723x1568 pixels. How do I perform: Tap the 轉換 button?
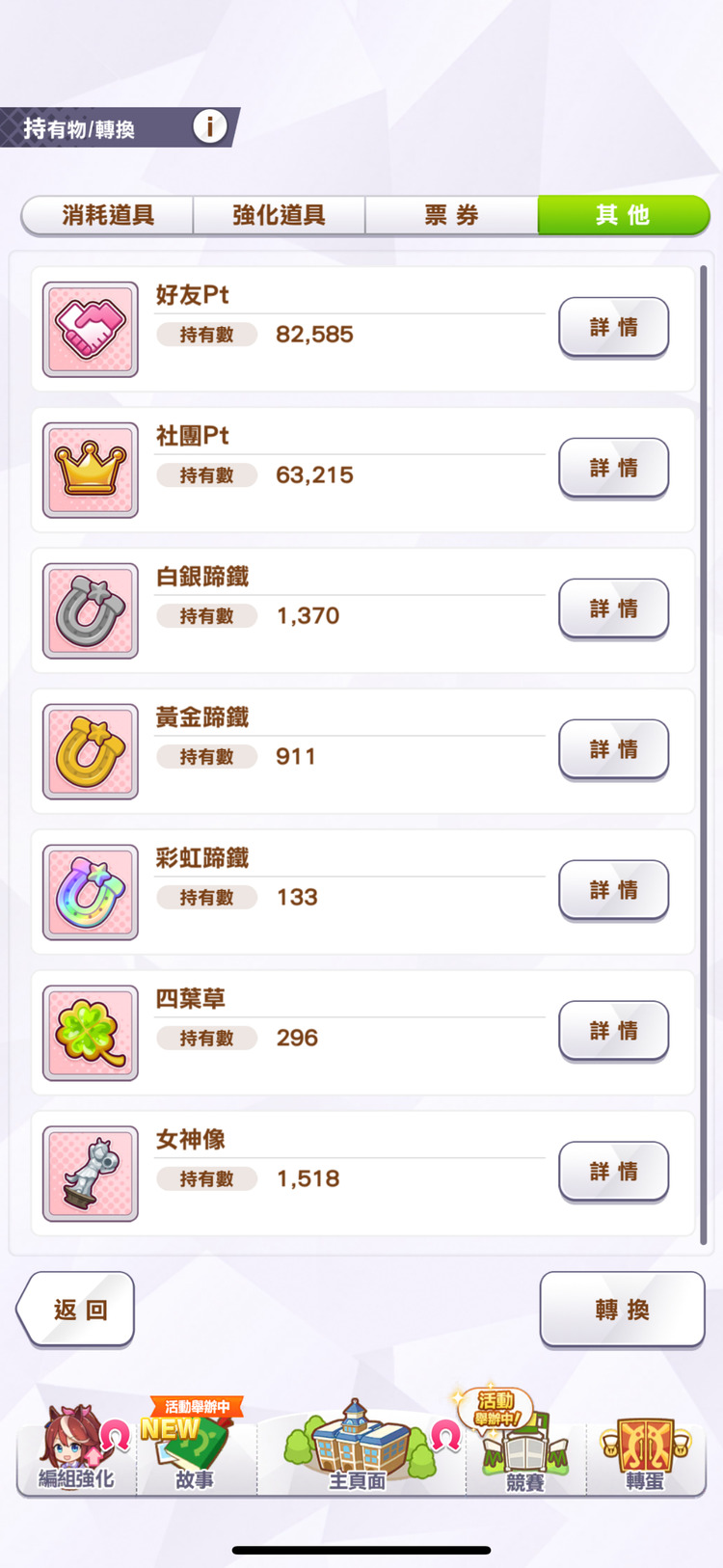coord(622,1310)
